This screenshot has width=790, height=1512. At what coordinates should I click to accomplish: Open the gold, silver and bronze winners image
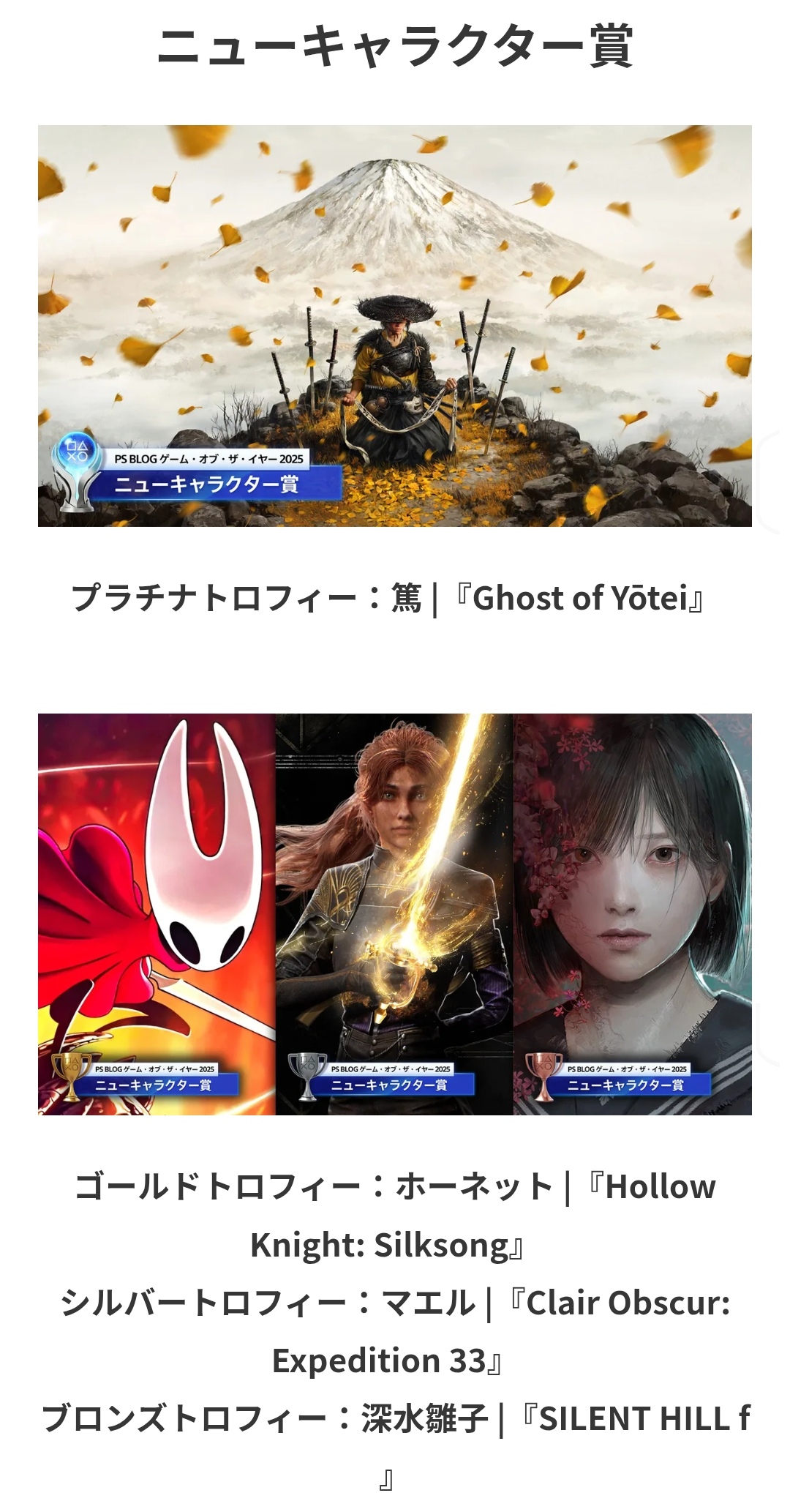coord(395,914)
